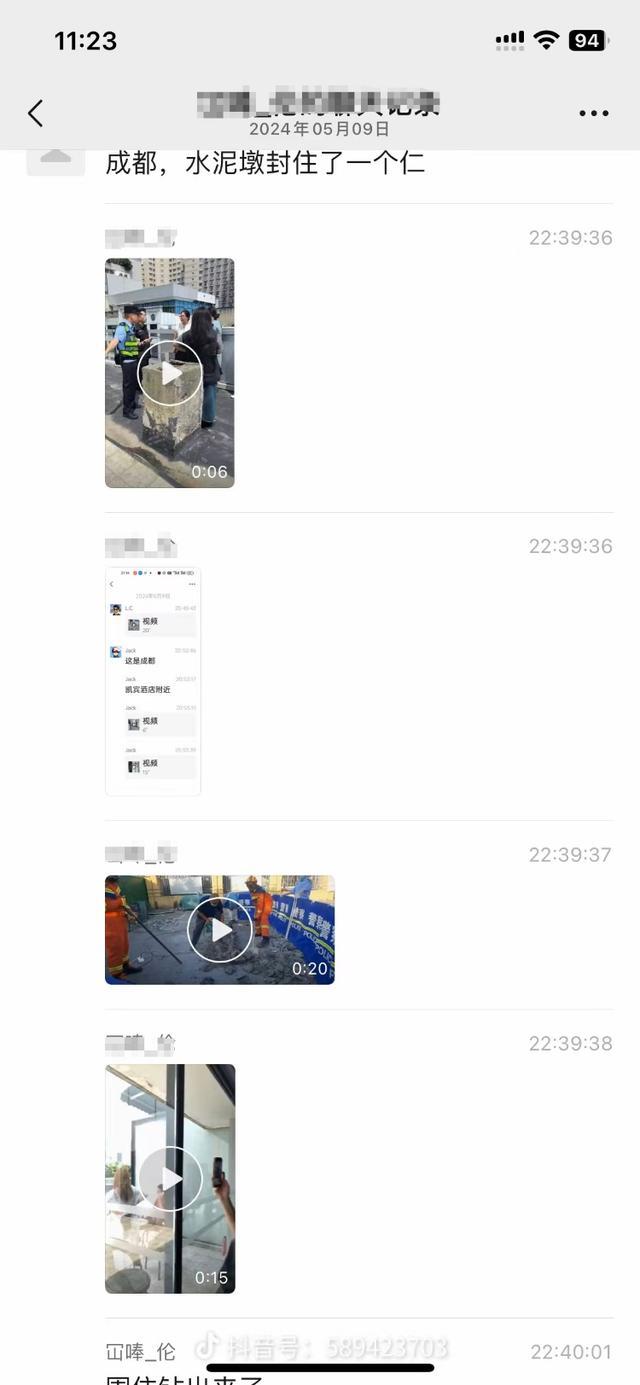Play the 0:06 video with the police officer
This screenshot has width=640, height=1385.
170,373
